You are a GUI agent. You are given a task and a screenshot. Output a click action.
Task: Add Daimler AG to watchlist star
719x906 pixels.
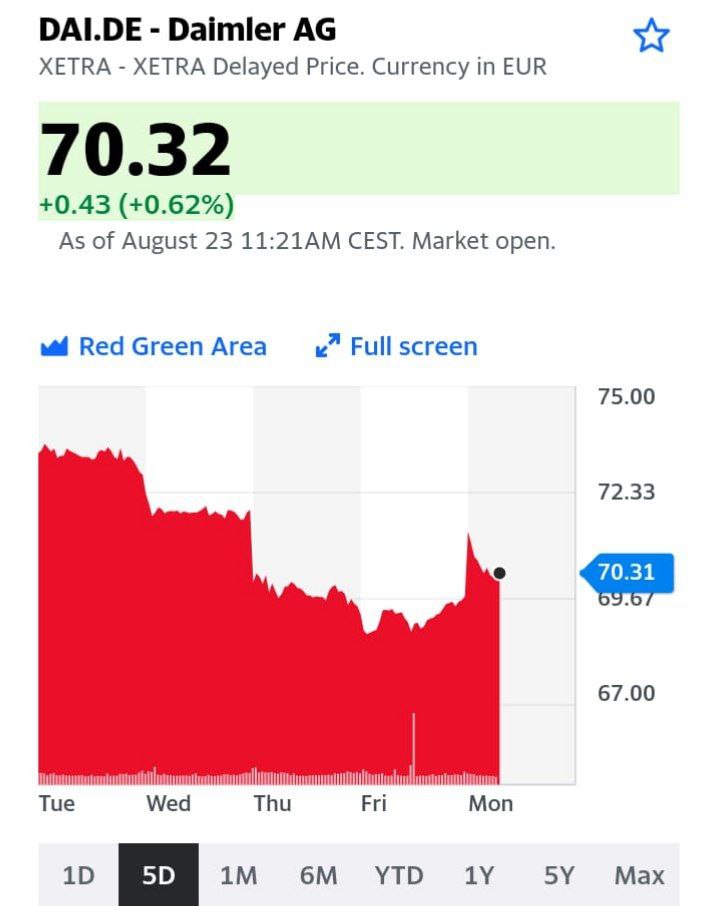pos(651,37)
